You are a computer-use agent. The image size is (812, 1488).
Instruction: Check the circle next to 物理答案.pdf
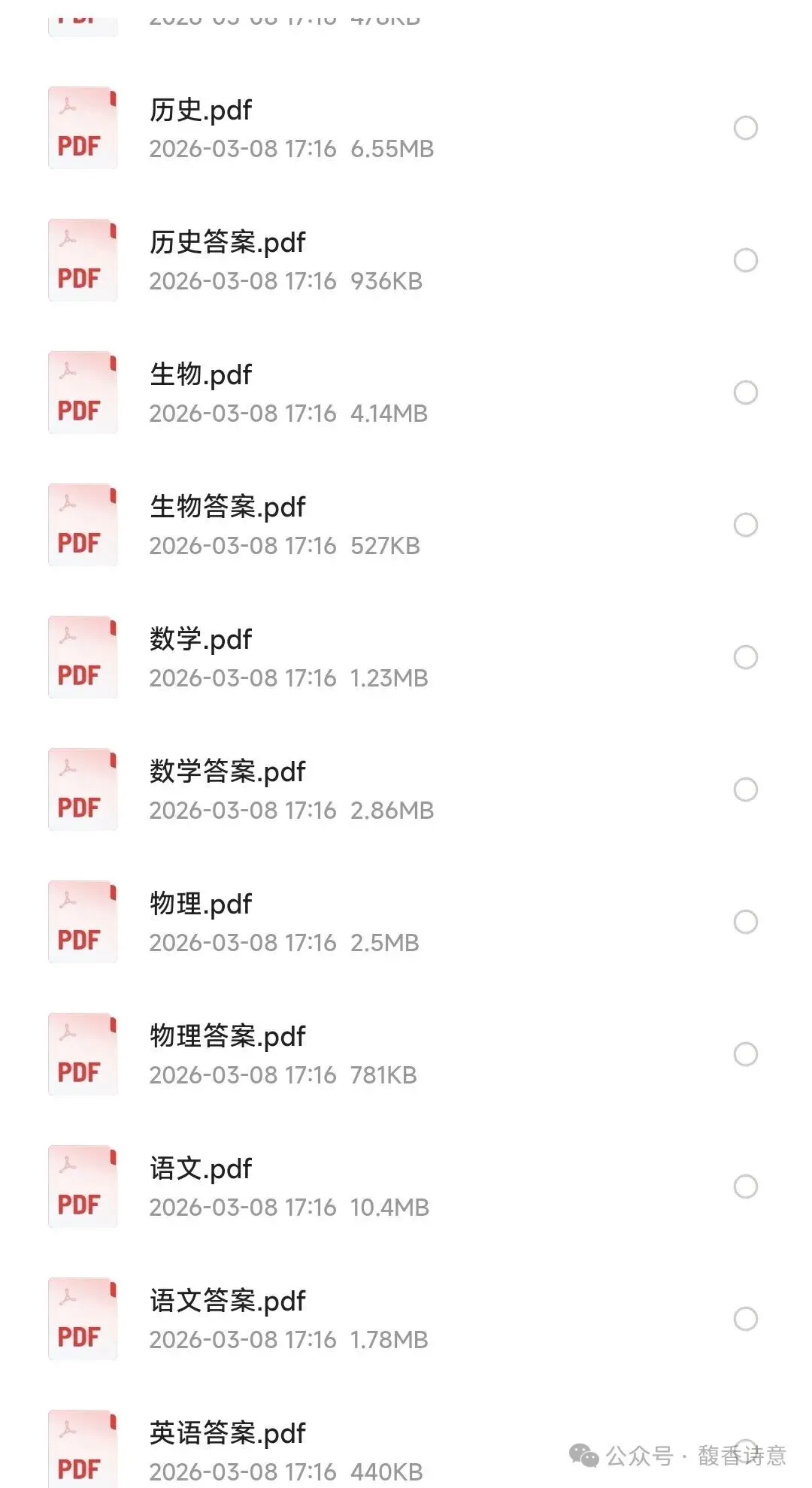pyautogui.click(x=745, y=1054)
